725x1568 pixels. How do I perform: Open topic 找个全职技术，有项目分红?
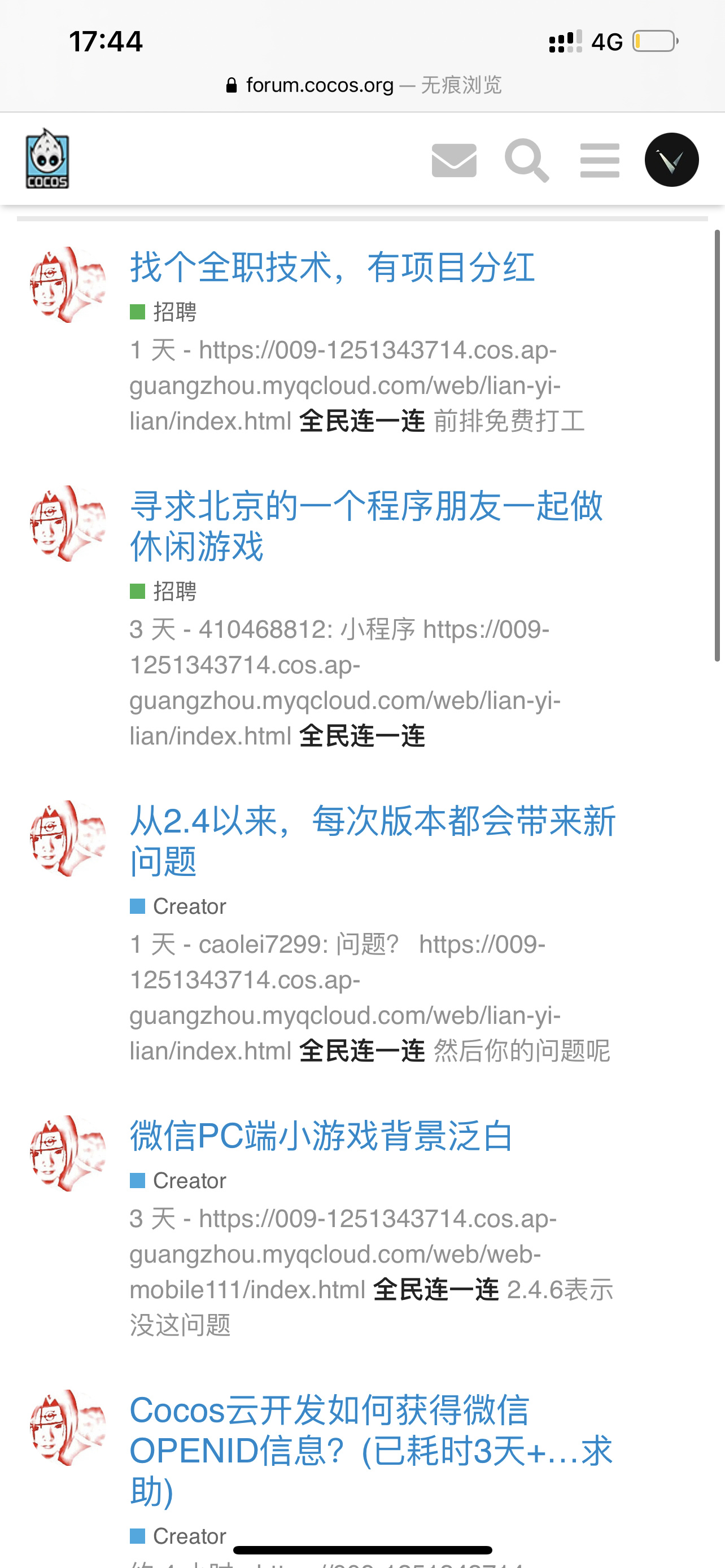(333, 267)
